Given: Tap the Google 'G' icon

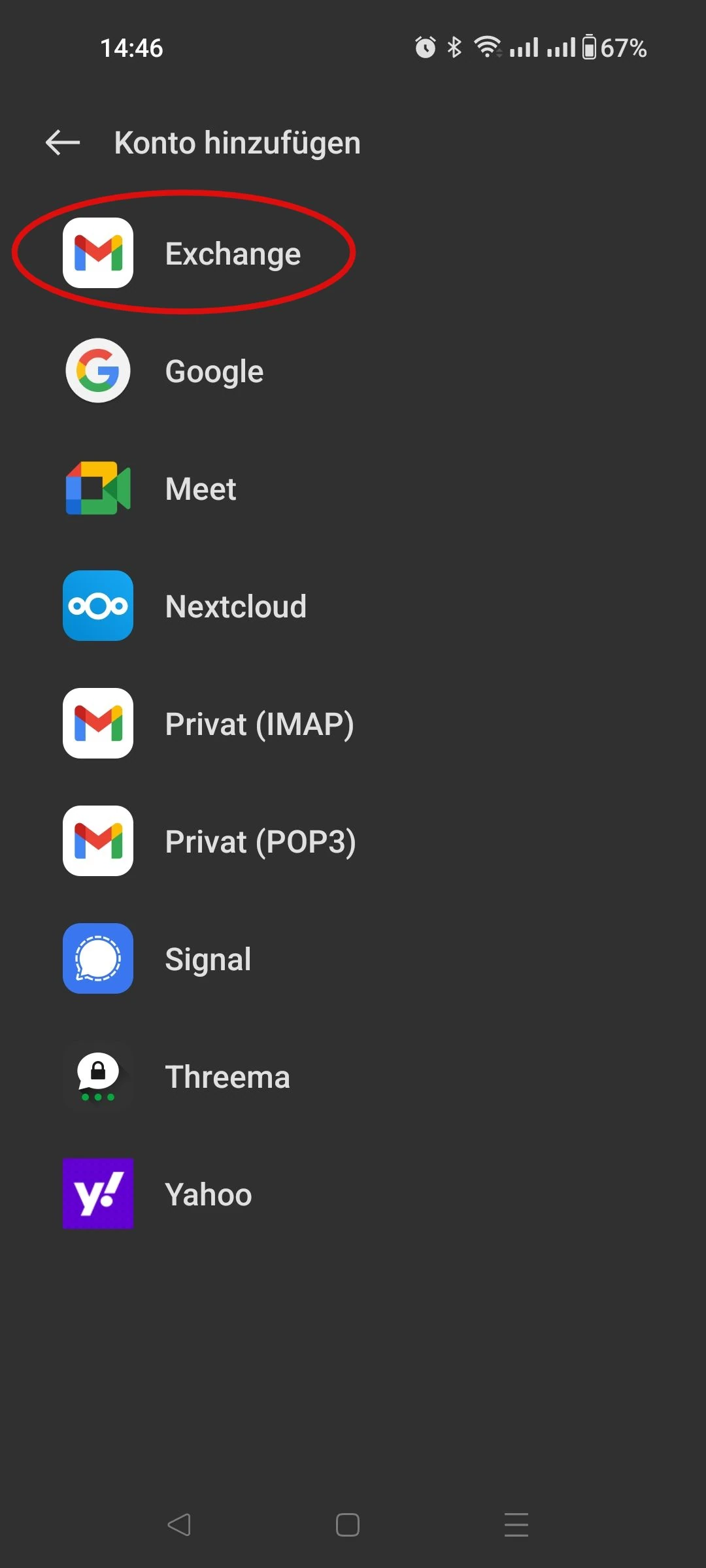Looking at the screenshot, I should coord(97,370).
